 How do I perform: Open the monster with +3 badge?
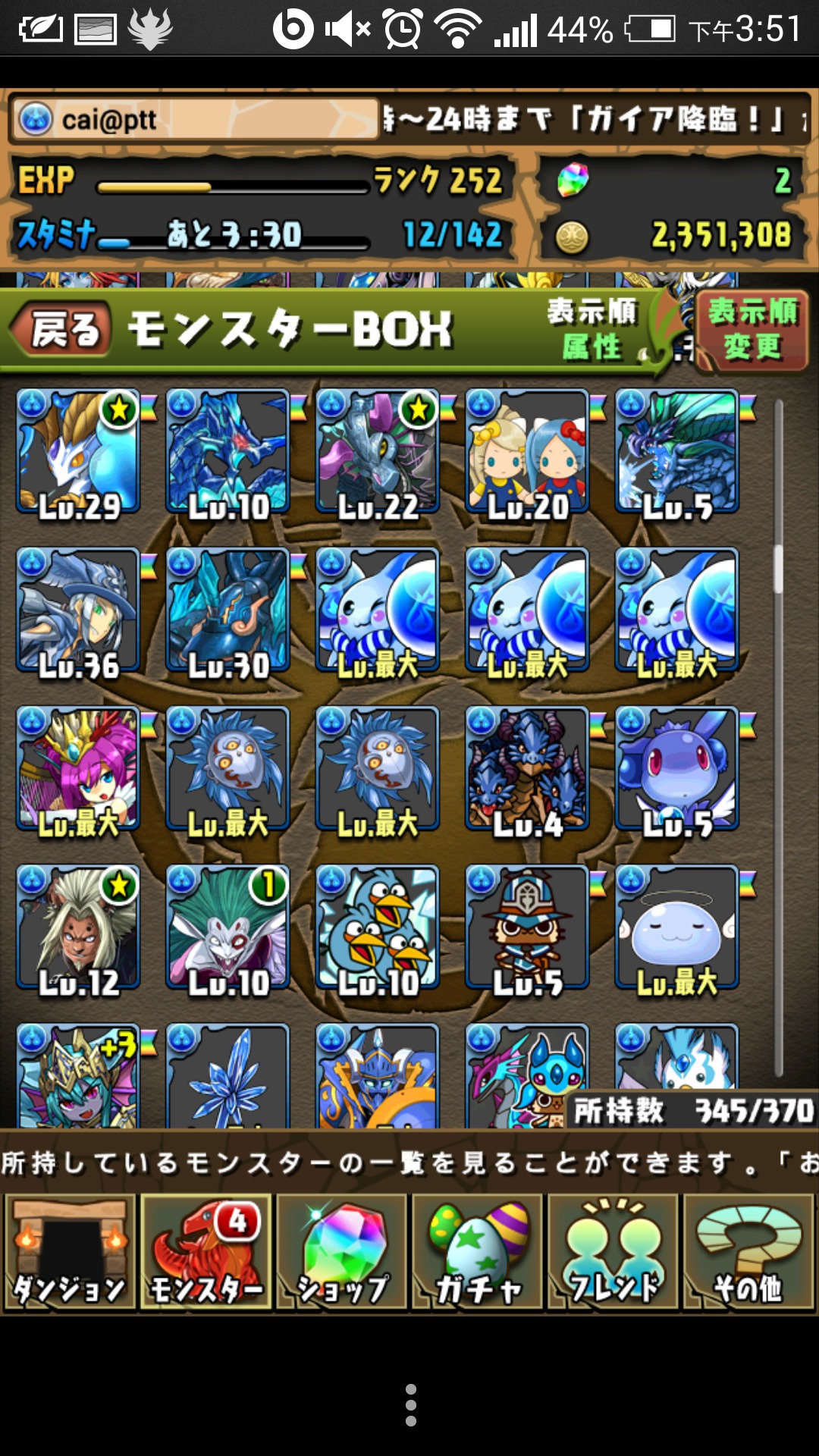point(78,1075)
